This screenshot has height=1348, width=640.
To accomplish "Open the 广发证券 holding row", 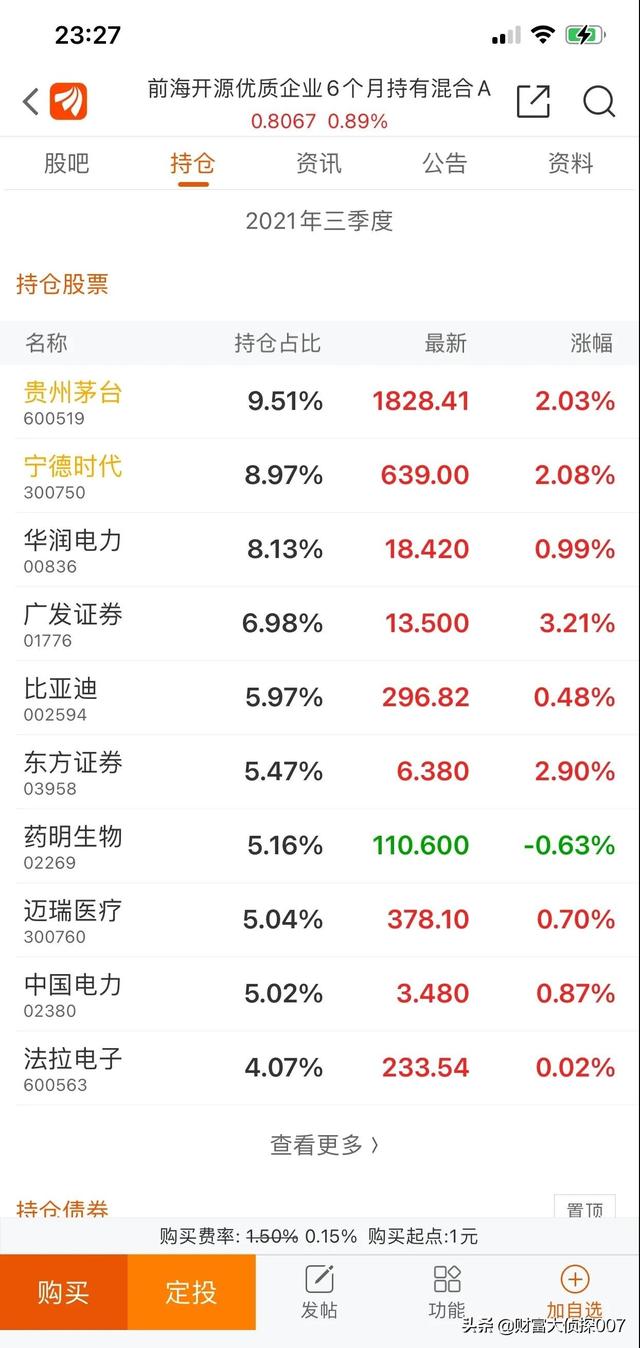I will (x=320, y=624).
